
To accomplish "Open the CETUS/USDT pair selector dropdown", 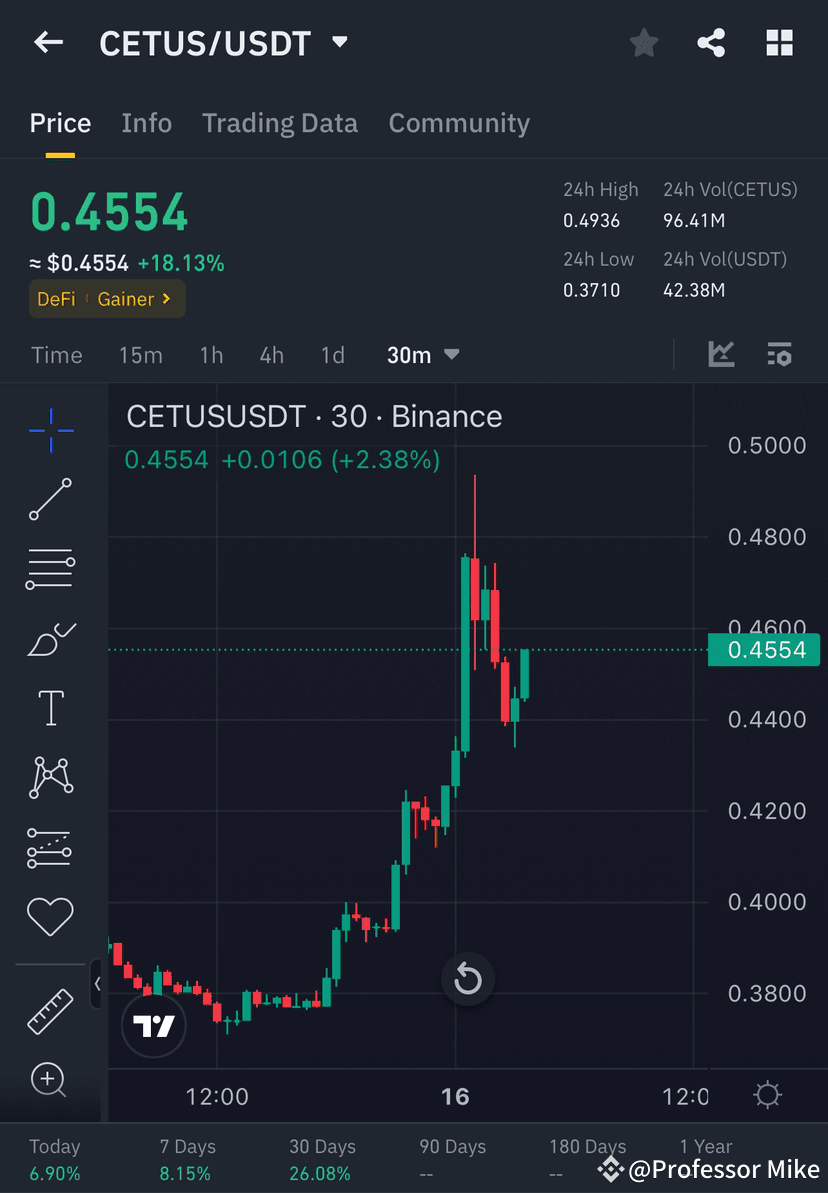I will coord(338,42).
